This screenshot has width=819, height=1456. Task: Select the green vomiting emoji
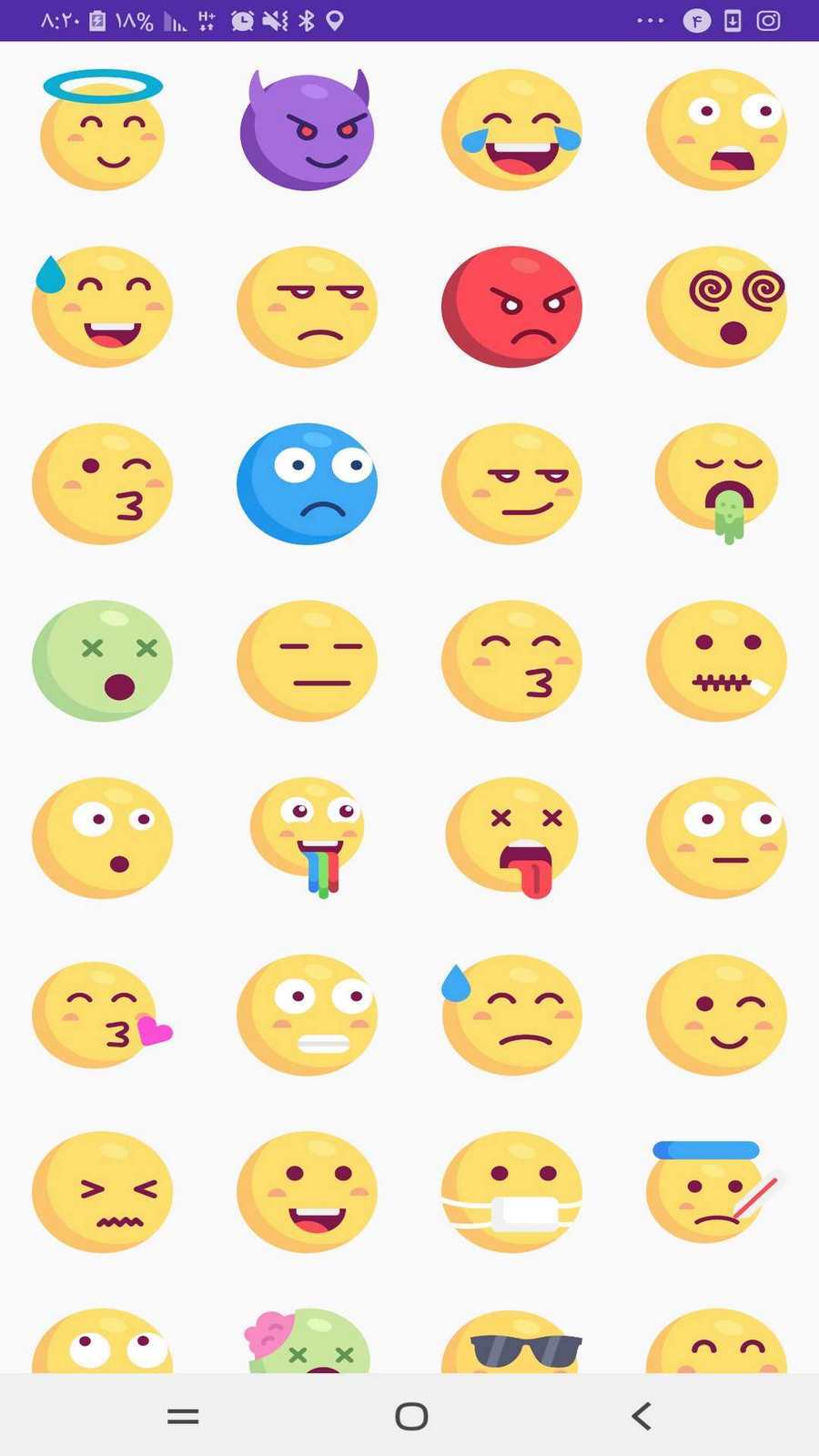pyautogui.click(x=716, y=483)
